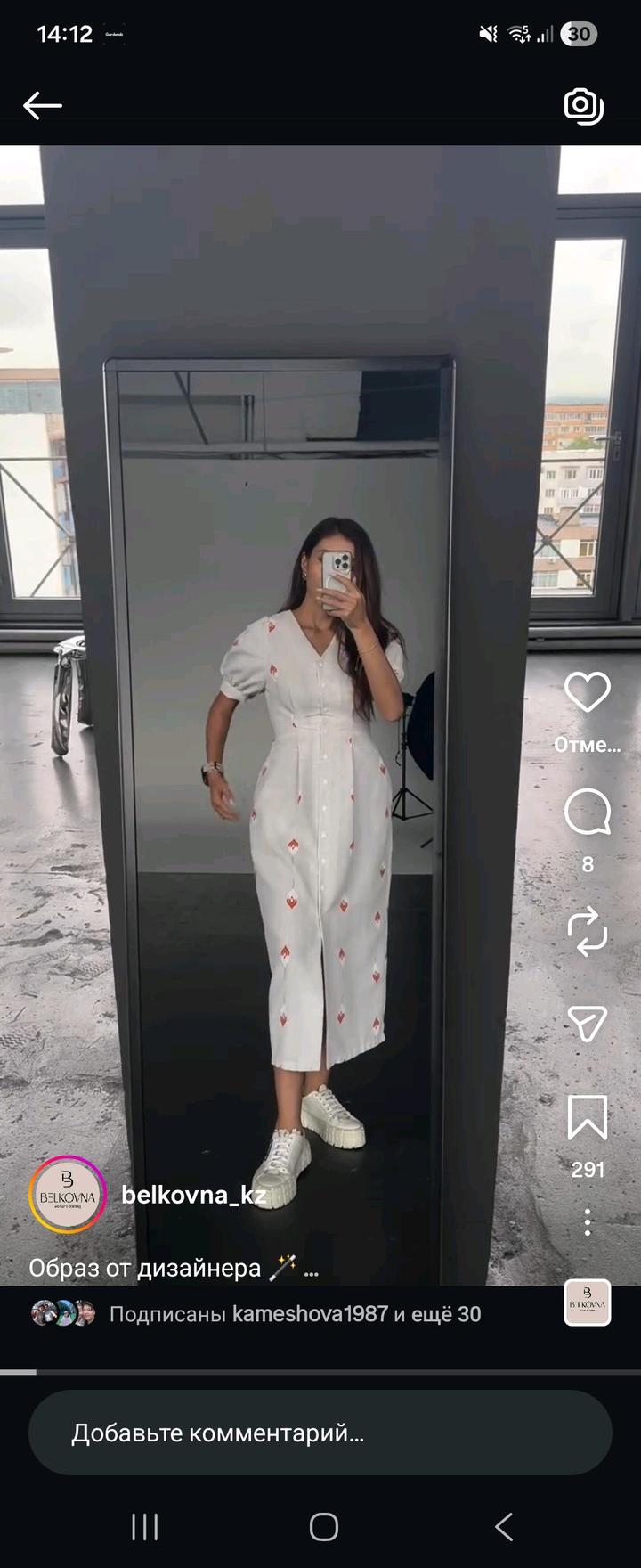Open the system recent apps button

tap(144, 1527)
